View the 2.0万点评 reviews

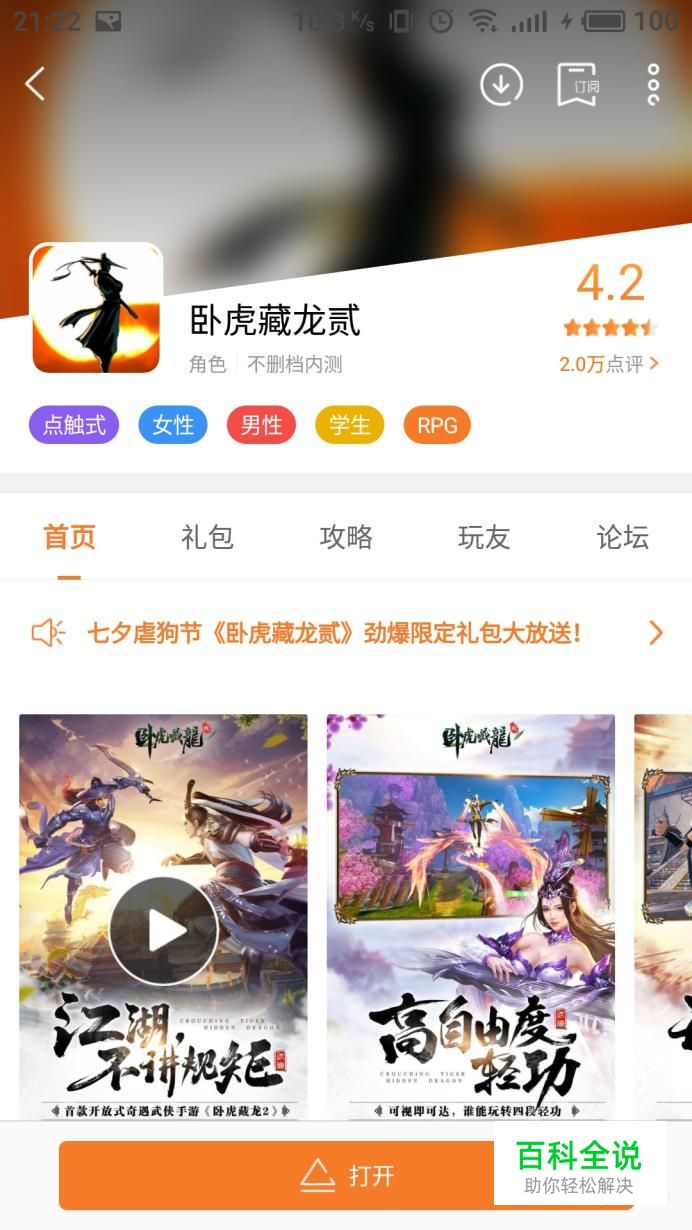tap(609, 364)
